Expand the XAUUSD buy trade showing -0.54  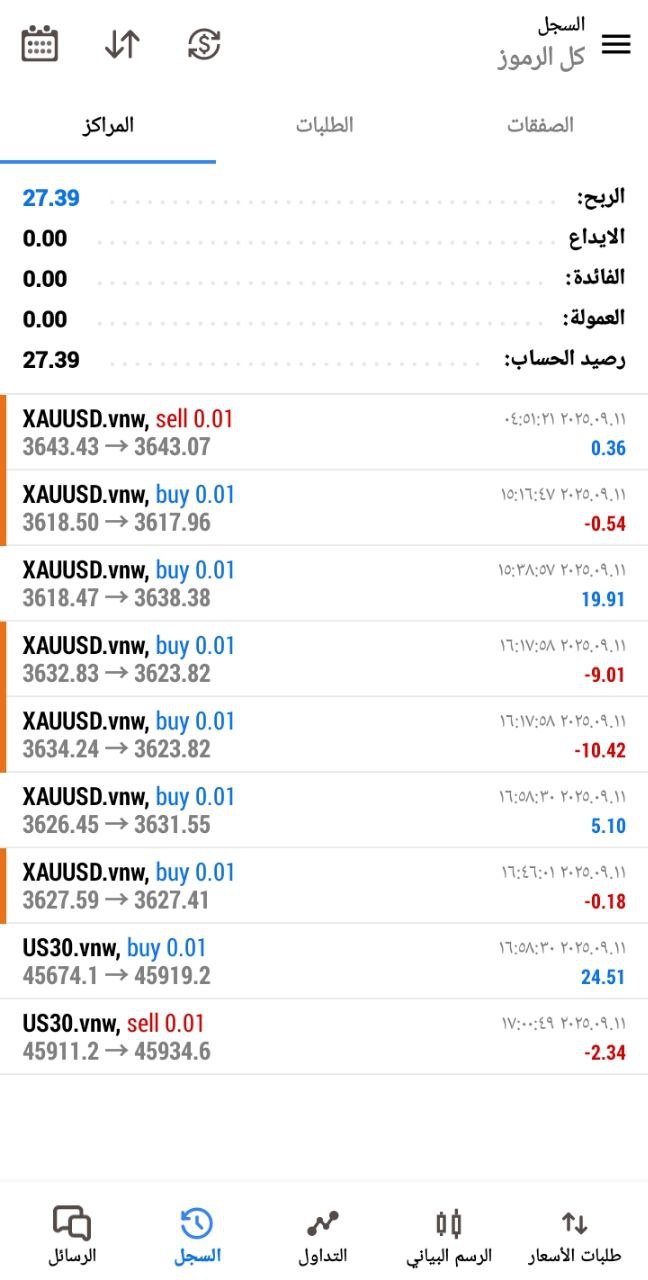(x=324, y=508)
